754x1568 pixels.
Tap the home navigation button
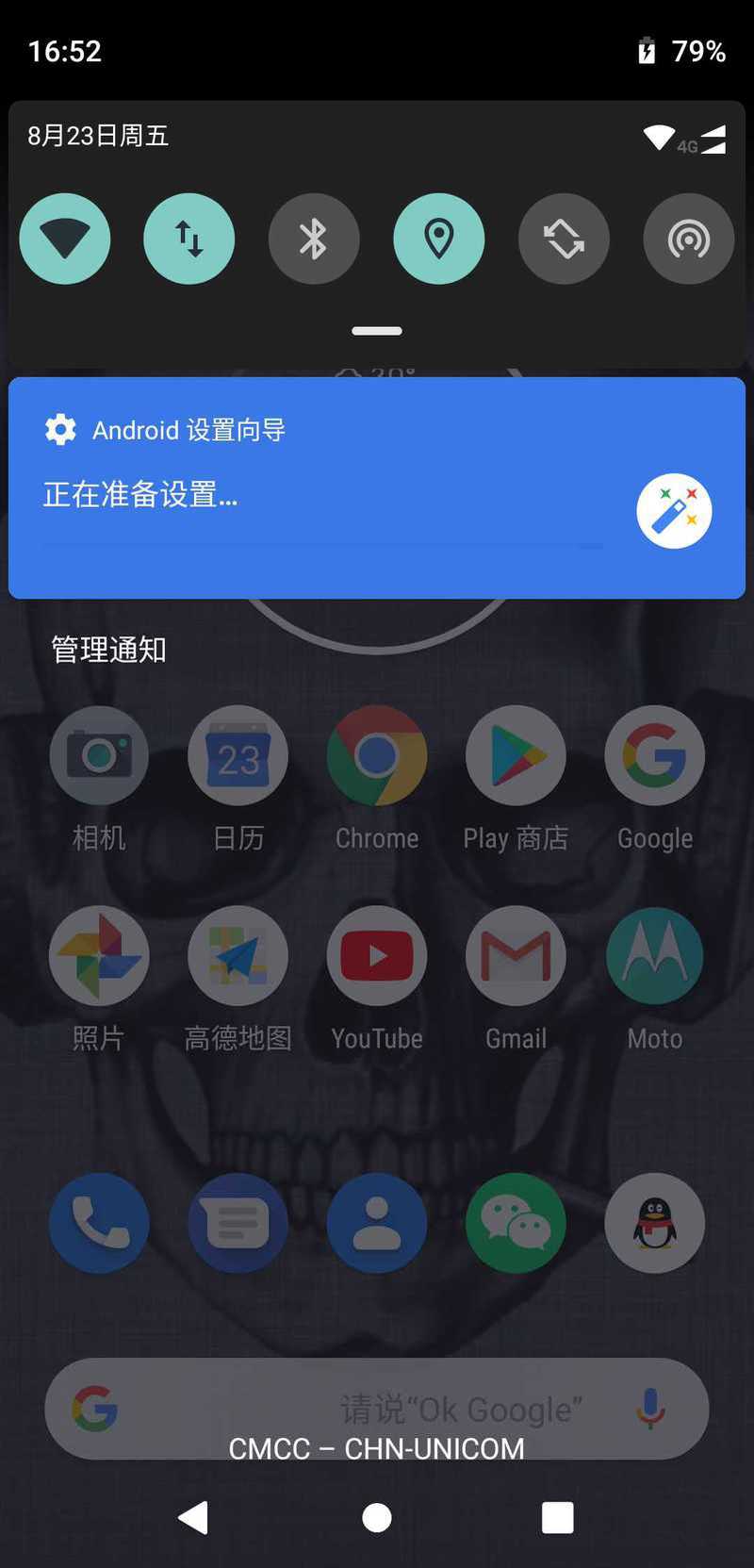[x=377, y=1517]
